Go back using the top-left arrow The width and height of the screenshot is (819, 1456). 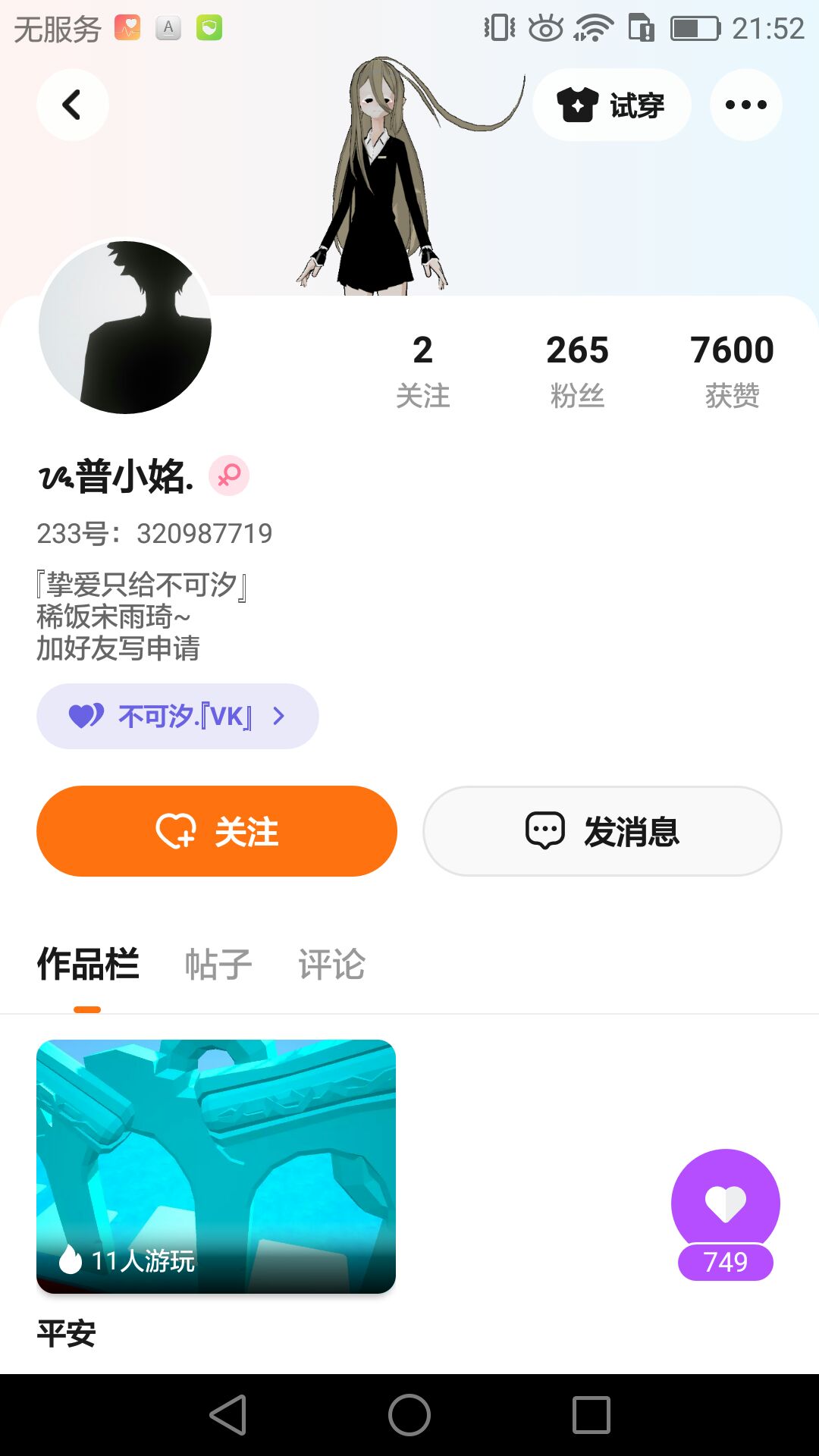(x=72, y=105)
